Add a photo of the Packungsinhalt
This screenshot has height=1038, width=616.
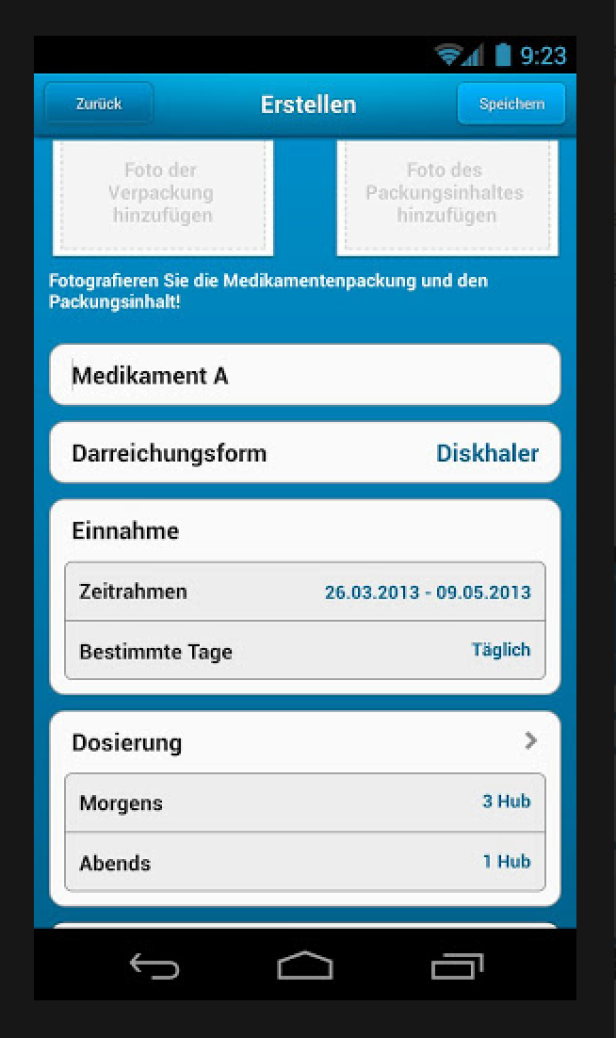(446, 195)
